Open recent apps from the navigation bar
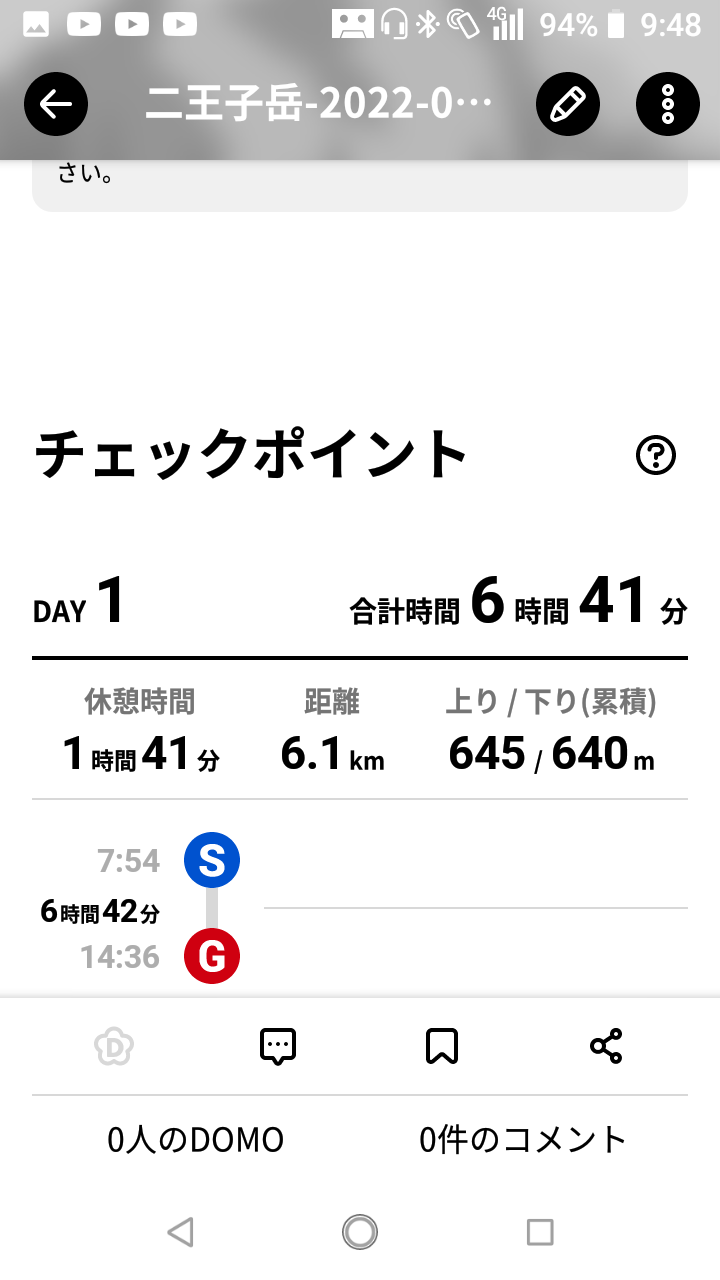The height and width of the screenshot is (1280, 720). [540, 1232]
